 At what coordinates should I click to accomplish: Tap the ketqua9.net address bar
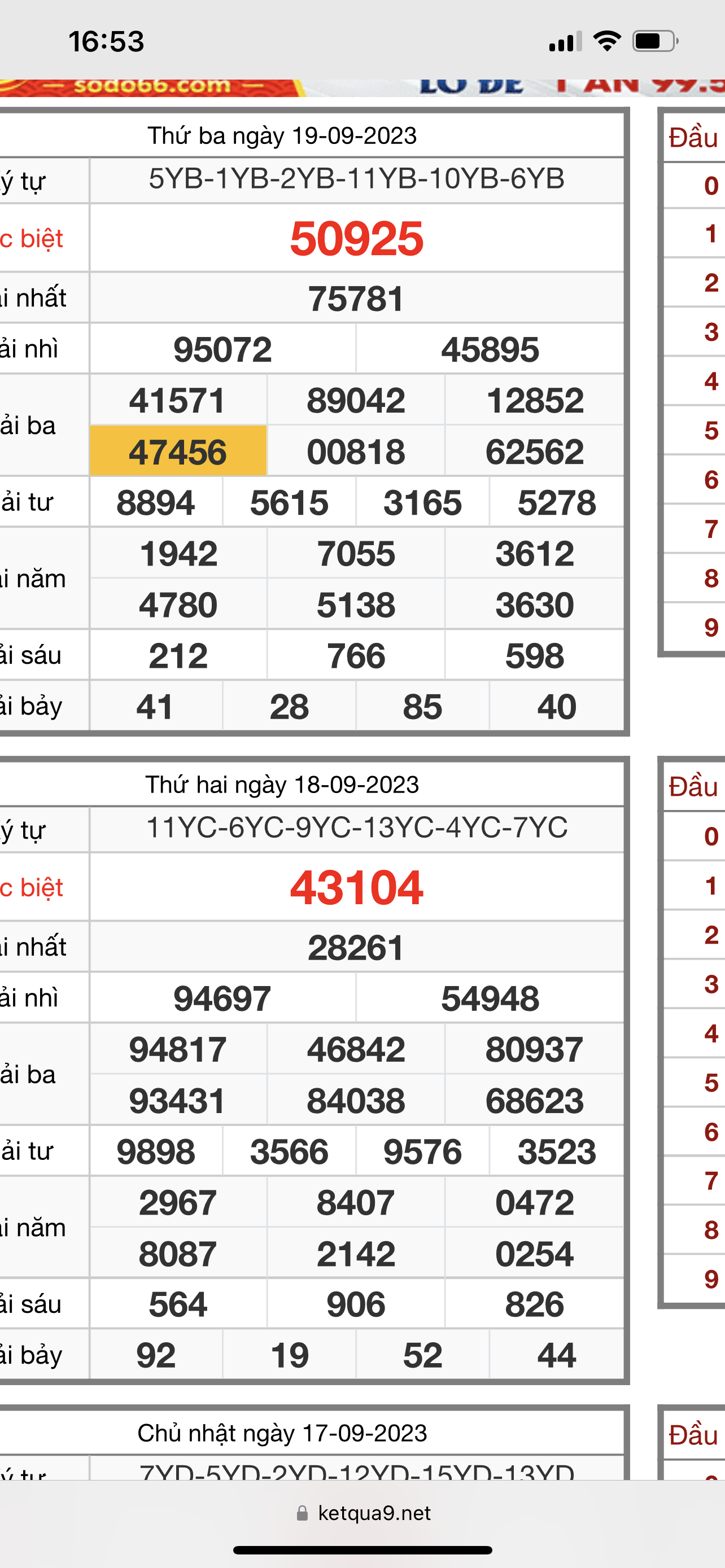[x=363, y=1513]
